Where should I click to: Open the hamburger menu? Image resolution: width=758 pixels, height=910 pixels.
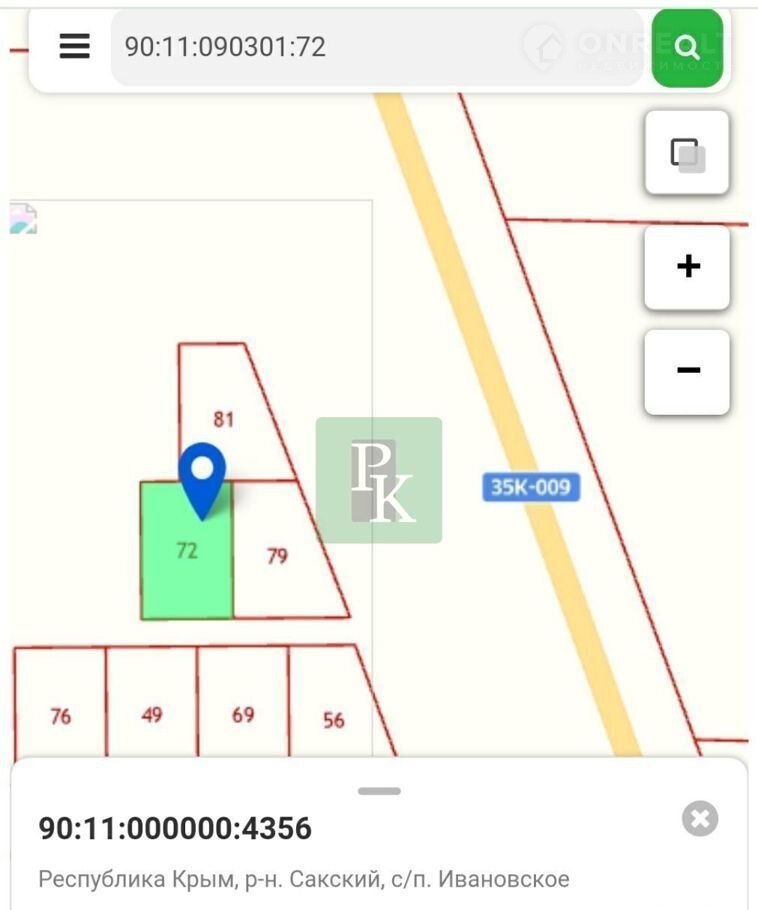75,46
